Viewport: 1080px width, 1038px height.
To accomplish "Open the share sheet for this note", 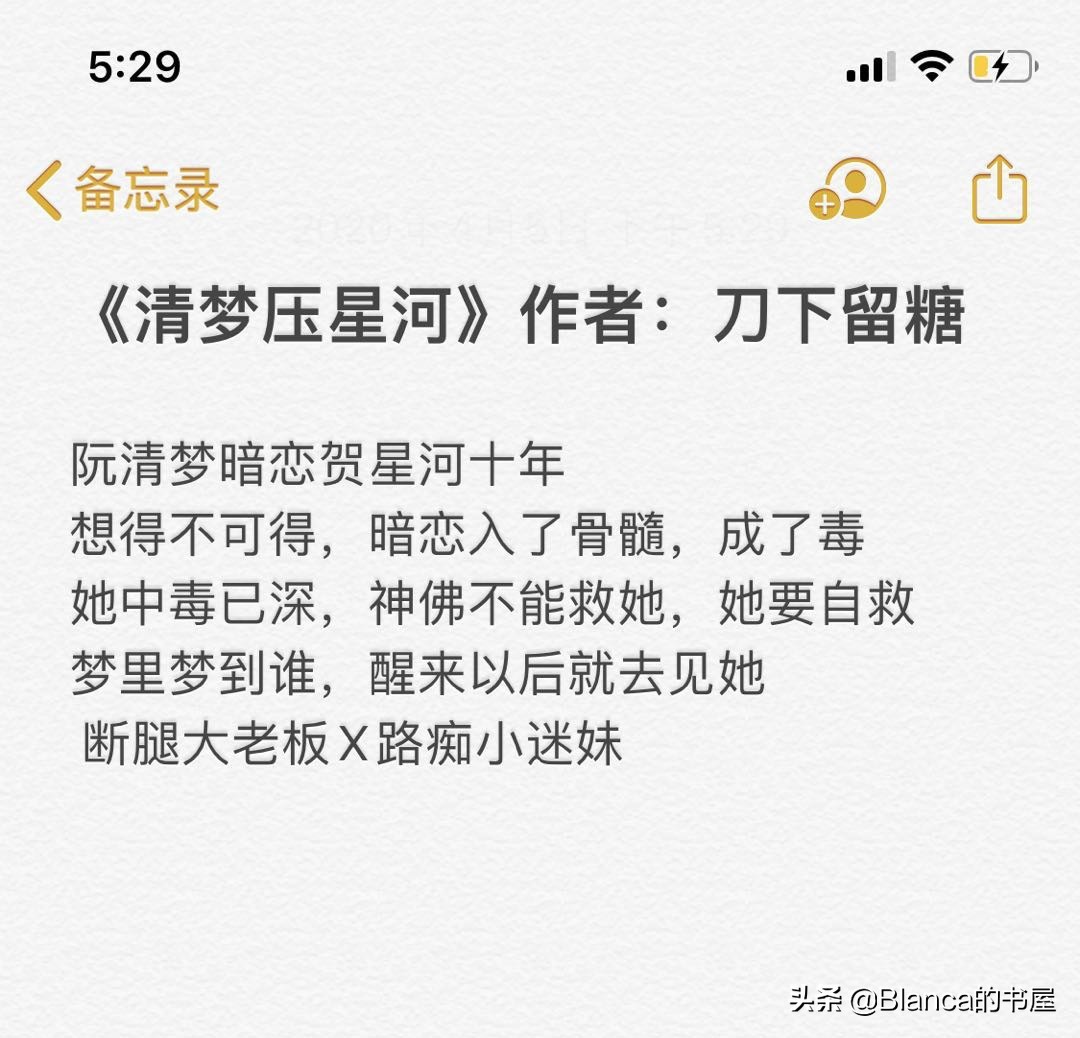I will 999,189.
